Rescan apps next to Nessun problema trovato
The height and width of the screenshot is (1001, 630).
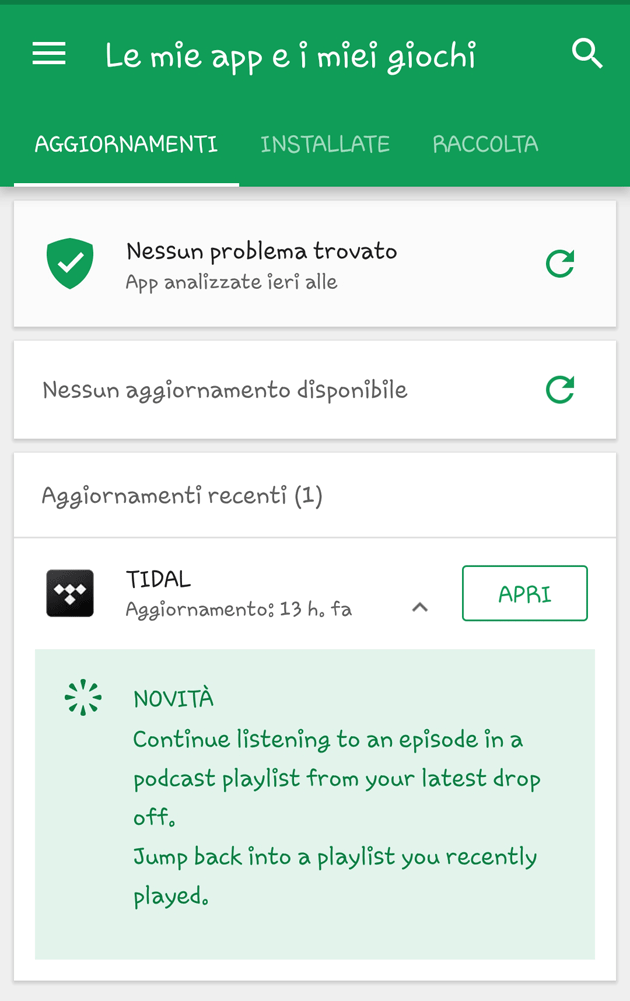560,264
